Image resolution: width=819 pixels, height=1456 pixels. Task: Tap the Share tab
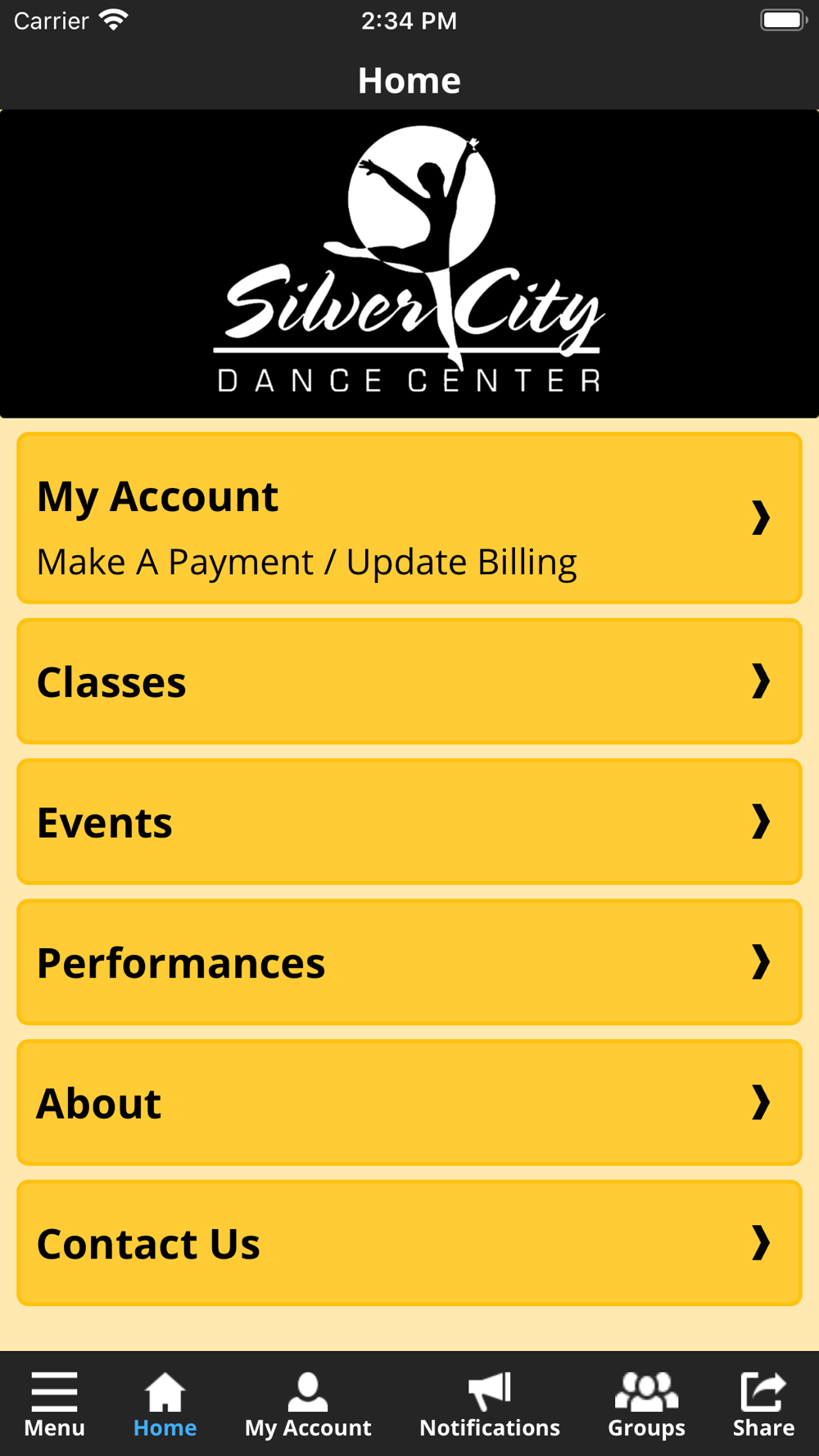763,1405
